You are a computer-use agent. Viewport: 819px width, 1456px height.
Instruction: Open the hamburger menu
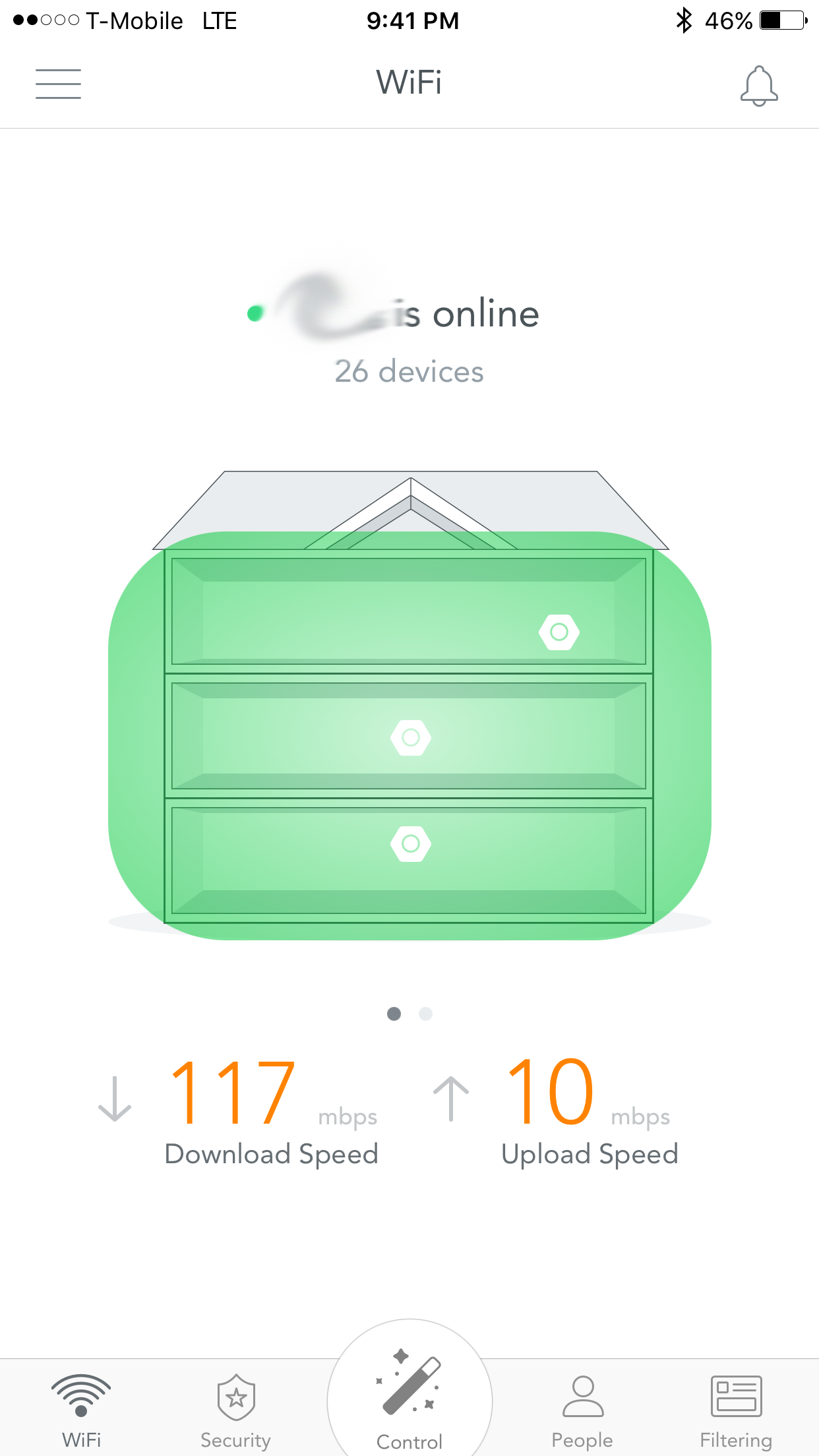pos(58,84)
